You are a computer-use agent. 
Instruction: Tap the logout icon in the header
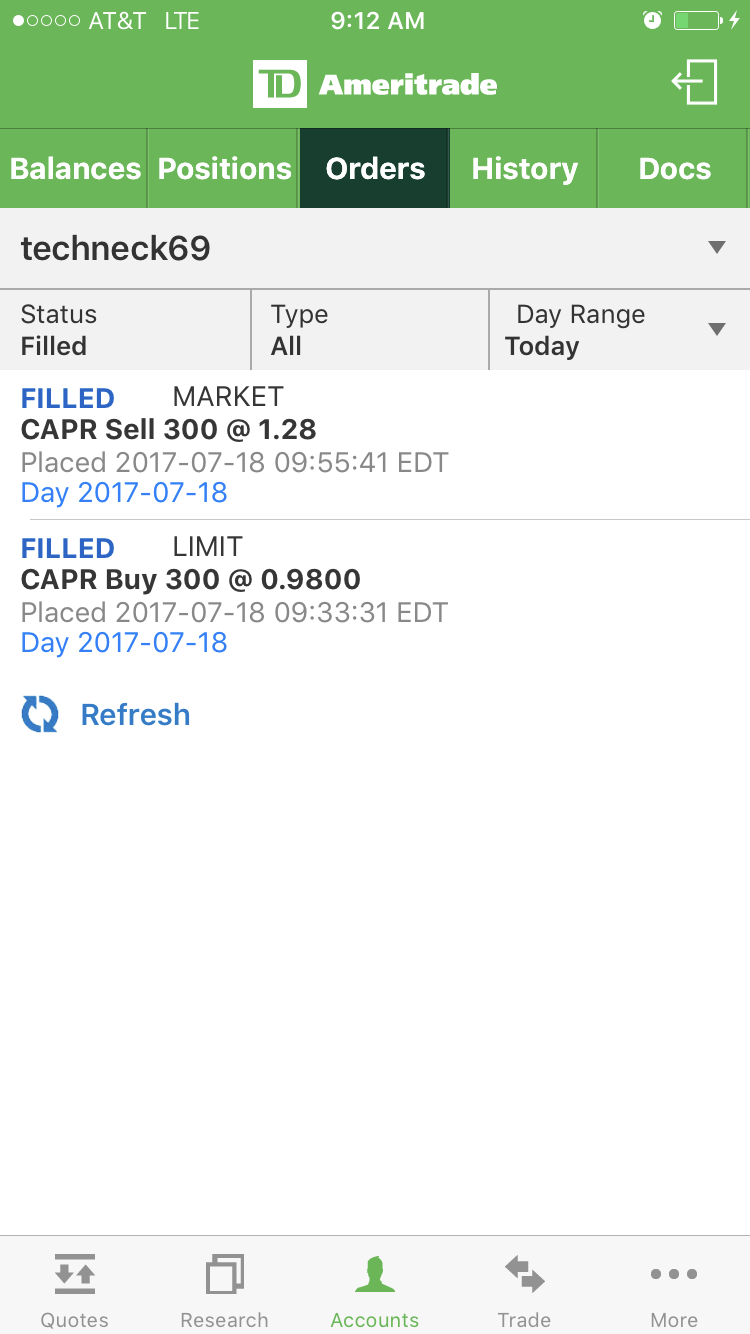pos(695,82)
